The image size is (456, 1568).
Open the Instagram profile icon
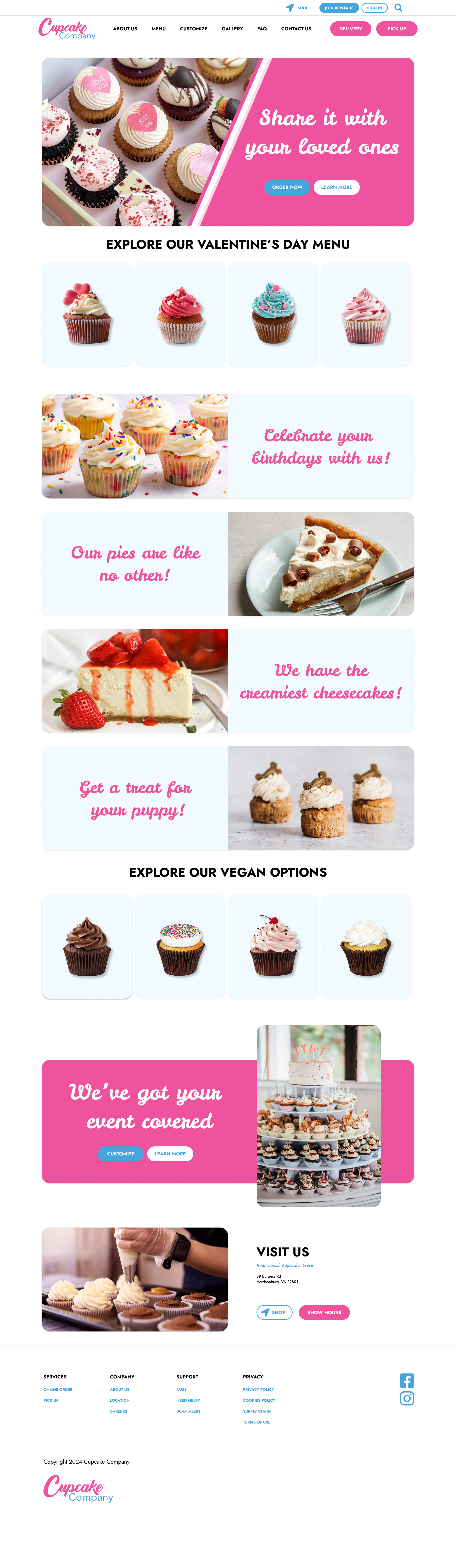[x=407, y=1398]
